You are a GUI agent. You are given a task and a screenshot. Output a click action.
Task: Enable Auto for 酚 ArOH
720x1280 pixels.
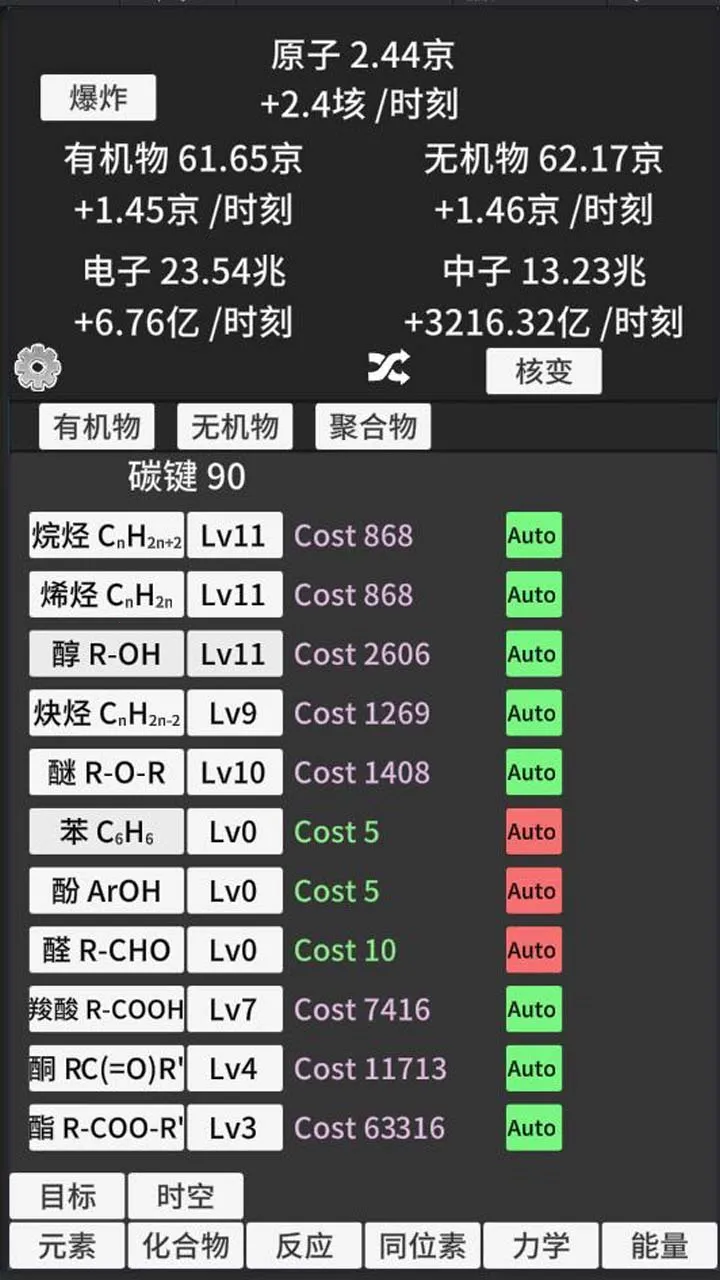(x=533, y=890)
